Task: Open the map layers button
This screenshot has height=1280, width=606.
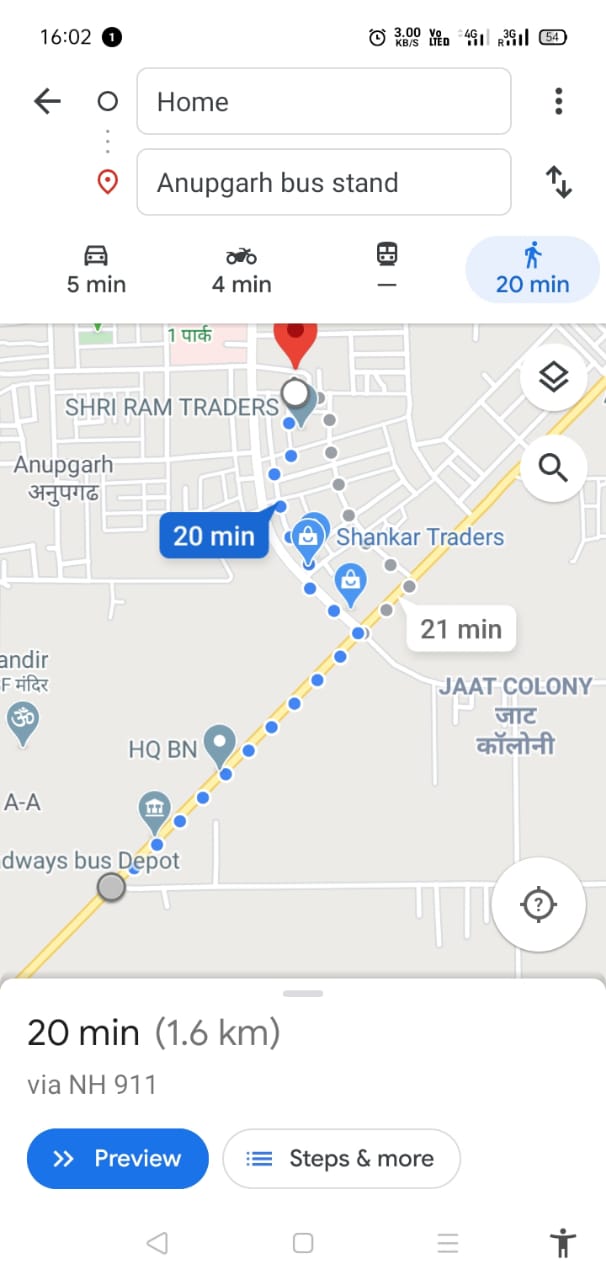Action: tap(553, 377)
